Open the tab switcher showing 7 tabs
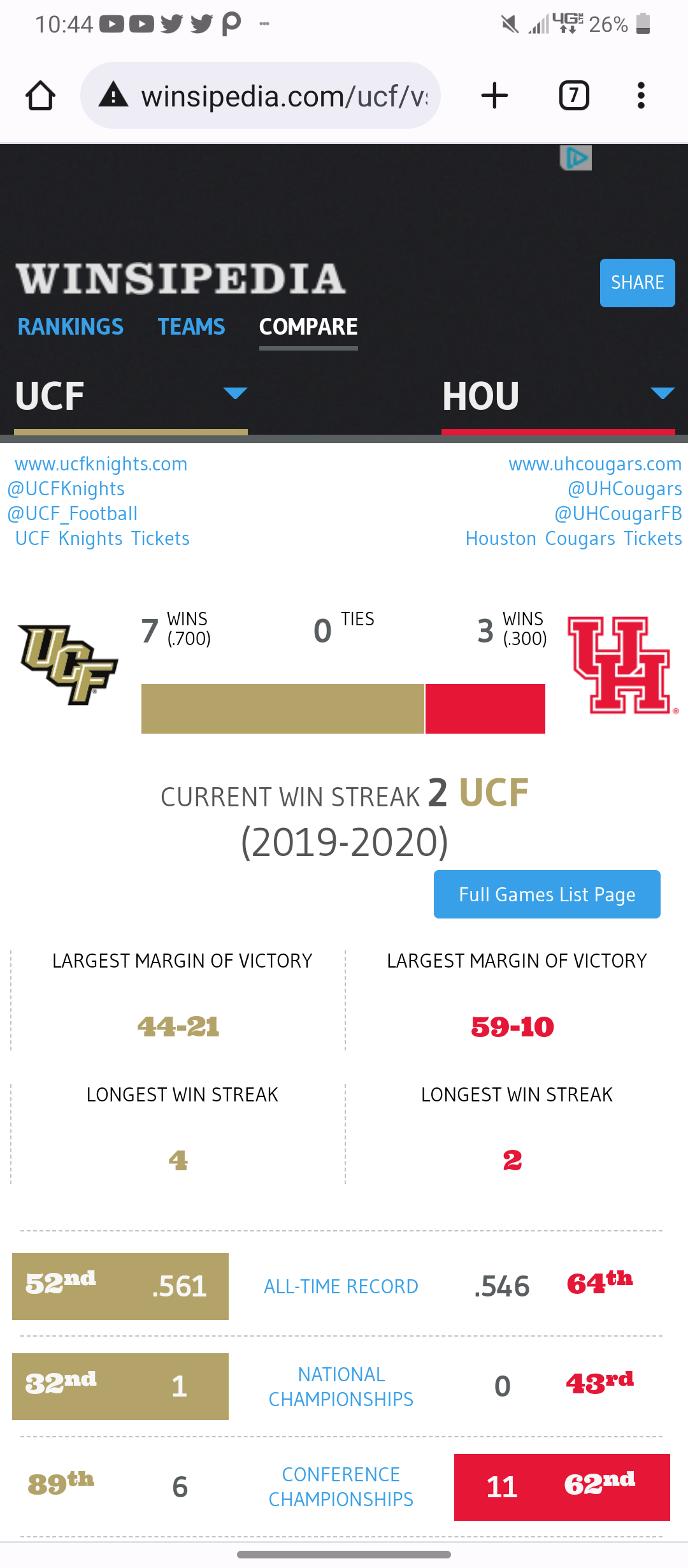Image resolution: width=688 pixels, height=1568 pixels. pyautogui.click(x=574, y=96)
